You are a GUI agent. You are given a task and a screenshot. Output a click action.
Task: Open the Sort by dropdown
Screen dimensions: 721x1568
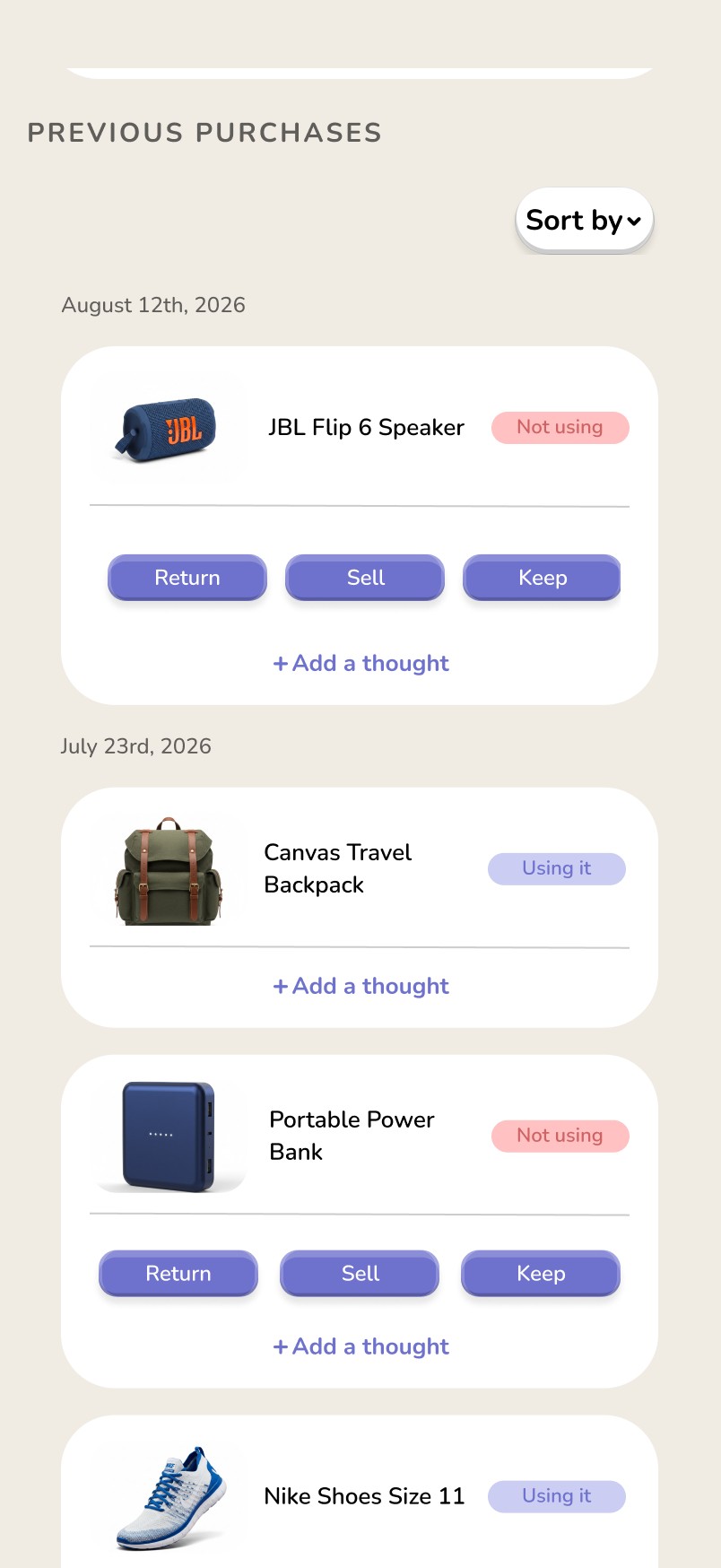tap(584, 220)
